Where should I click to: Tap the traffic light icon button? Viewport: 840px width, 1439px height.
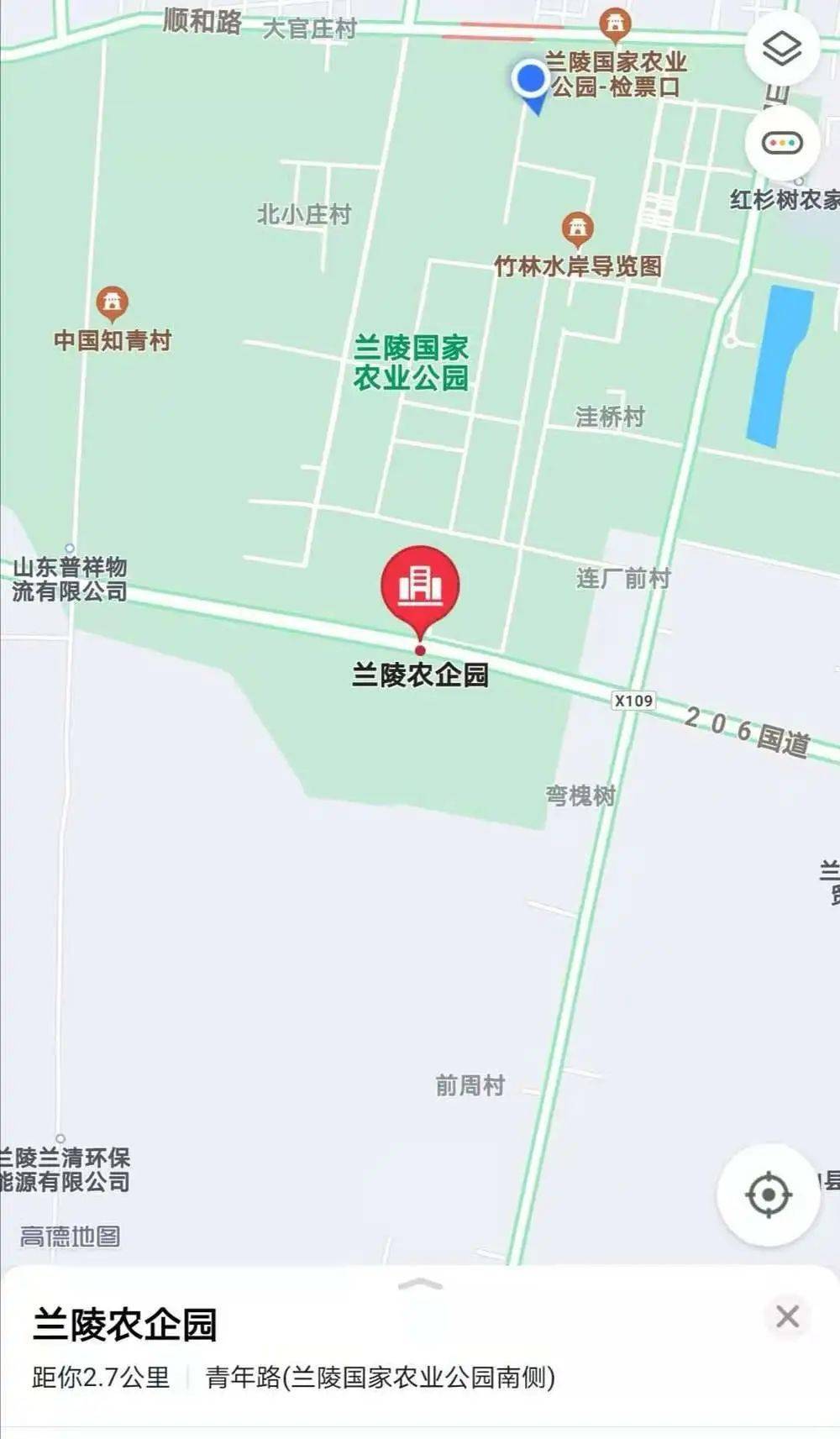point(781,143)
